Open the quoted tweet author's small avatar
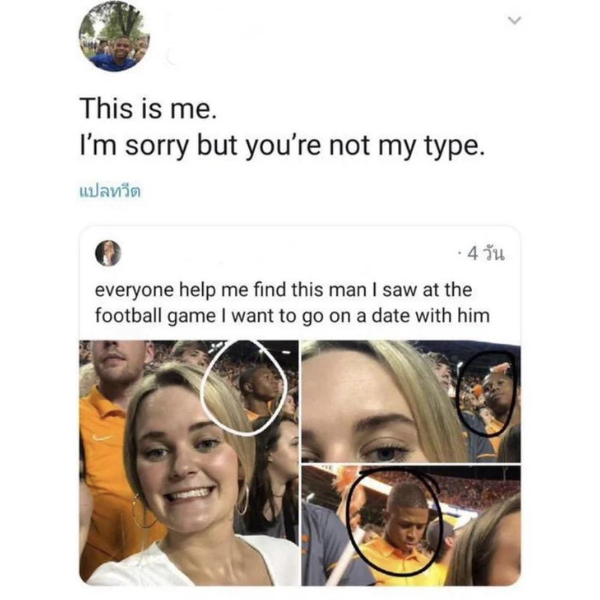Screen dimensions: 600x600 click(x=107, y=253)
